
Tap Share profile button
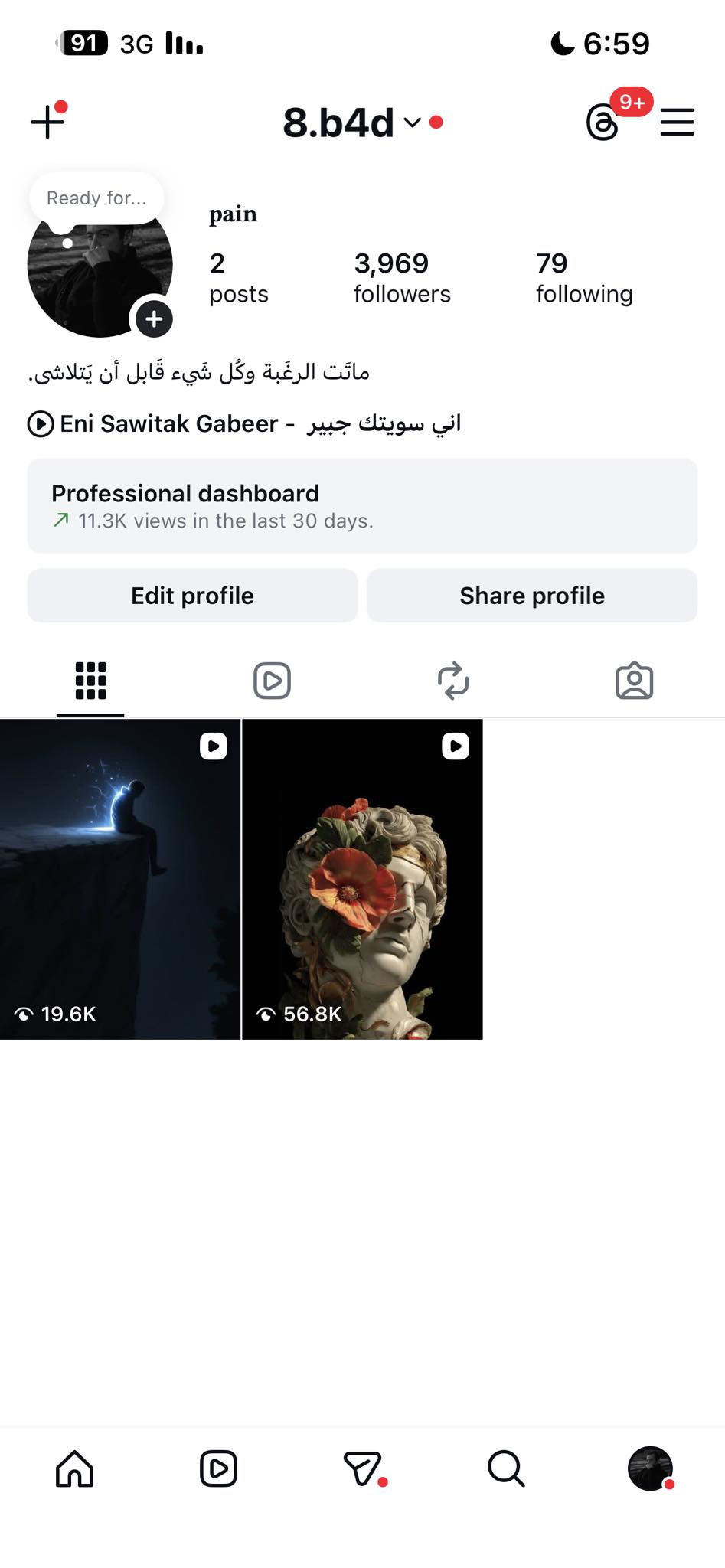pyautogui.click(x=532, y=596)
